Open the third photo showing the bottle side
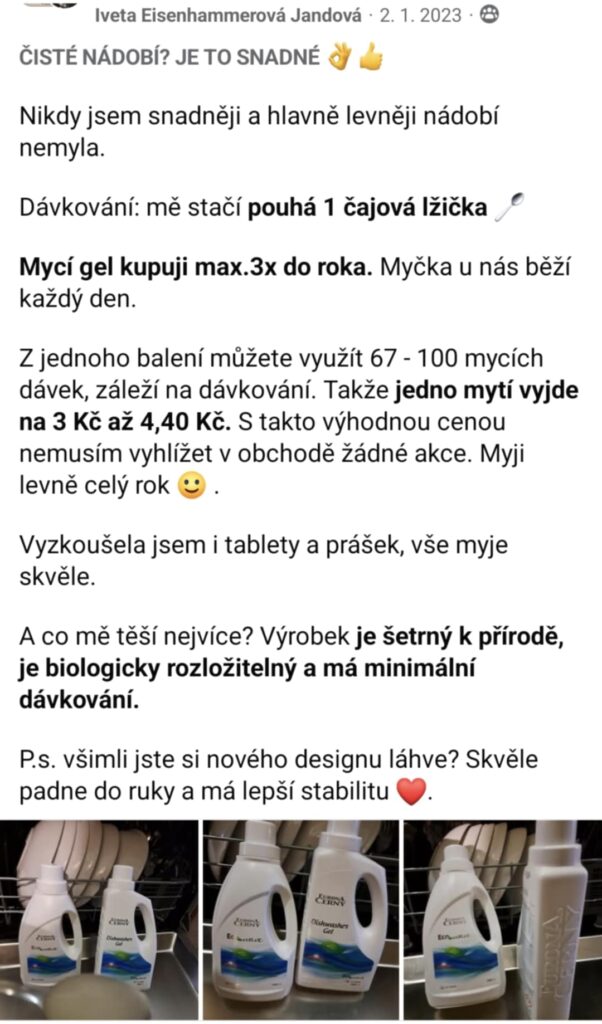The height and width of the screenshot is (1024, 602). [502, 920]
